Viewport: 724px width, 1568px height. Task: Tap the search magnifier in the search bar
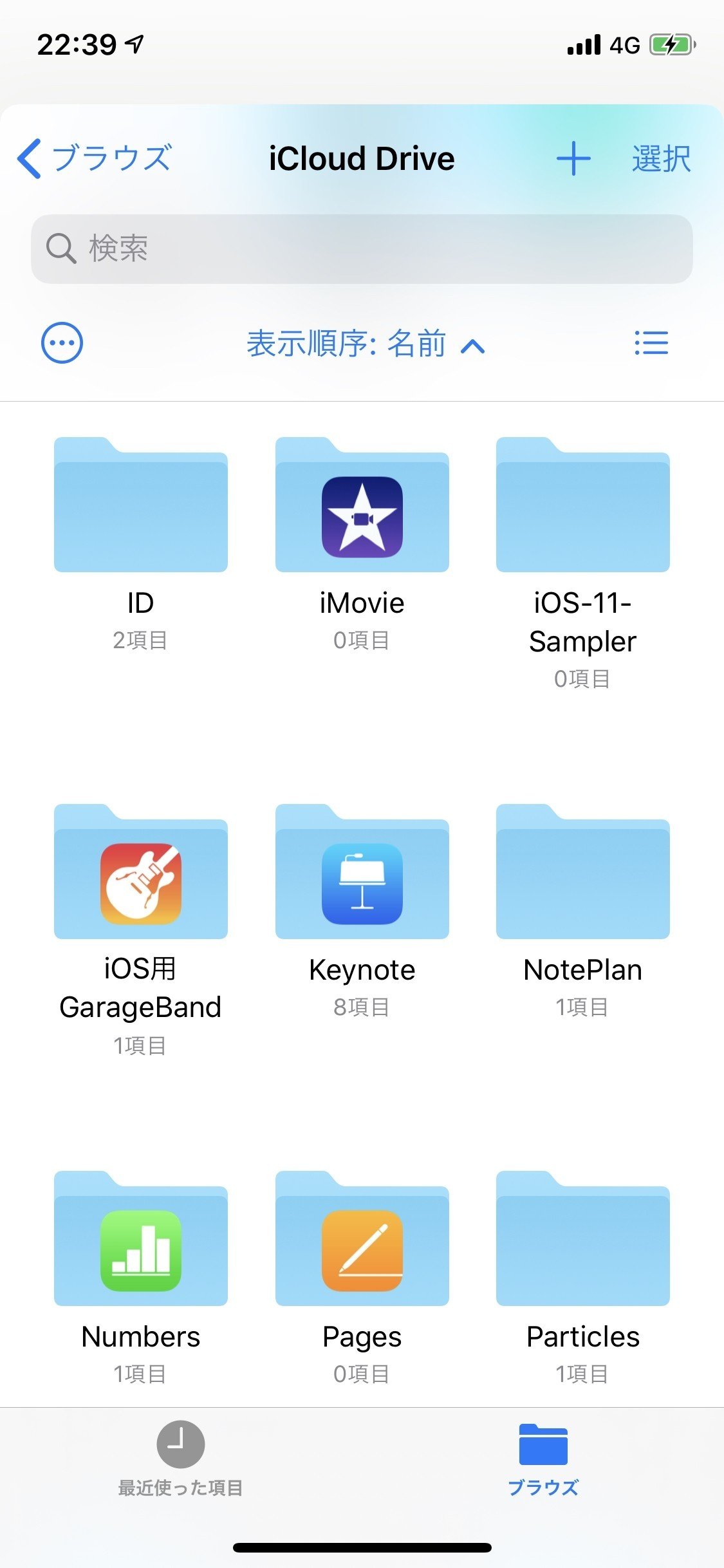coord(61,248)
